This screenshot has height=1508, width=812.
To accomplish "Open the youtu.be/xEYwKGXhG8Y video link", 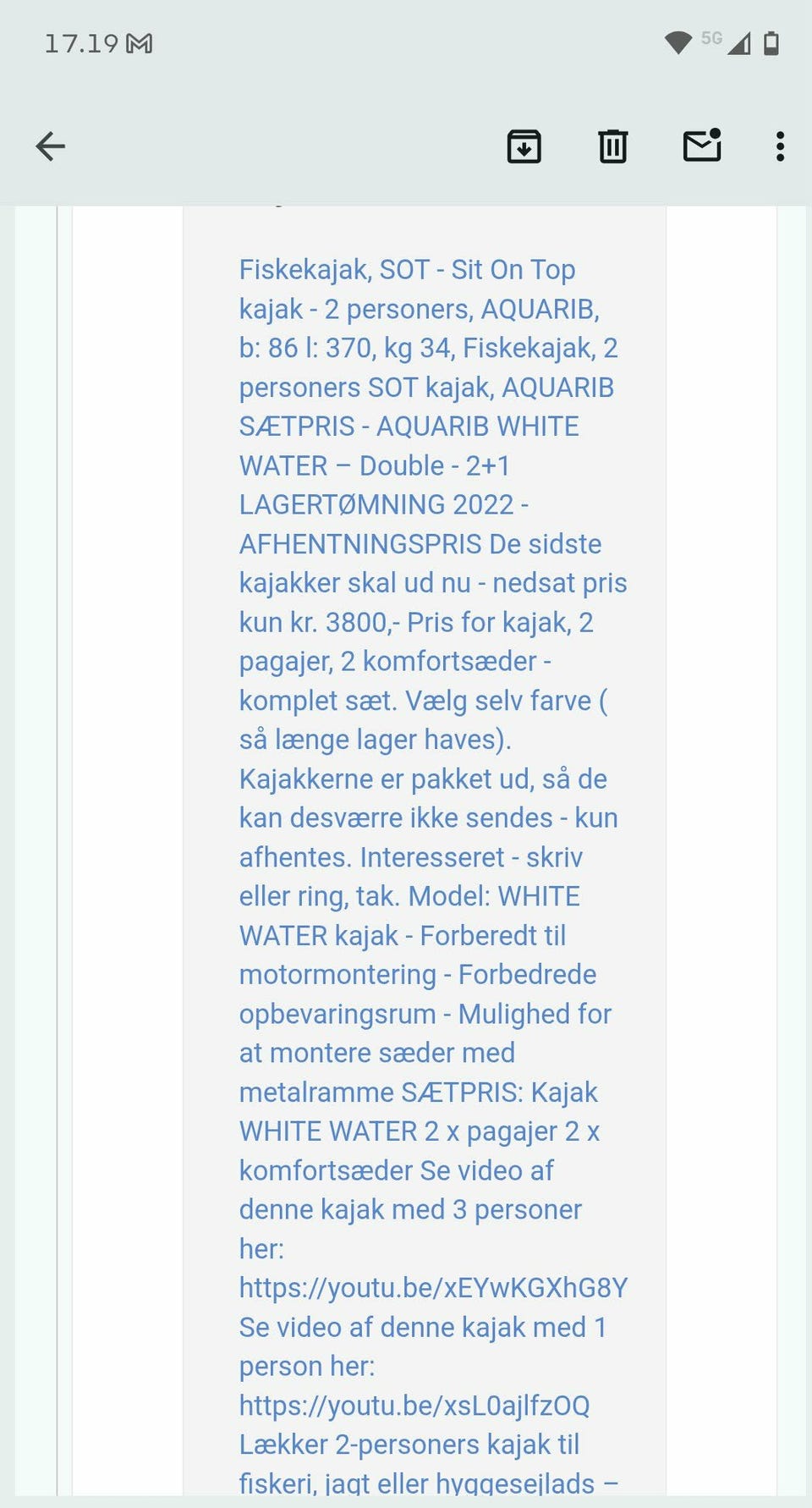I will coord(433,1288).
